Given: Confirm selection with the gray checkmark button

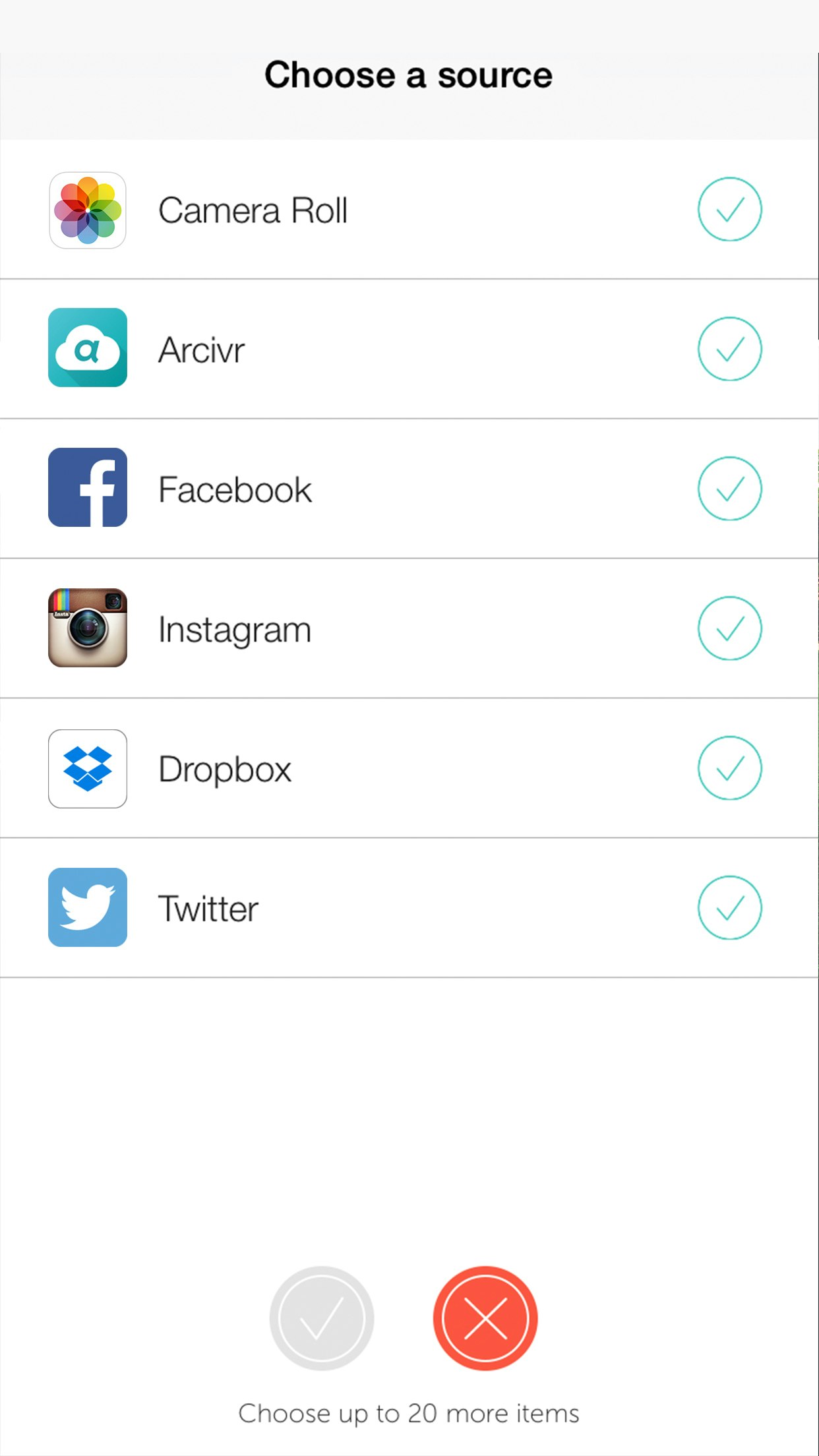Looking at the screenshot, I should (322, 1318).
